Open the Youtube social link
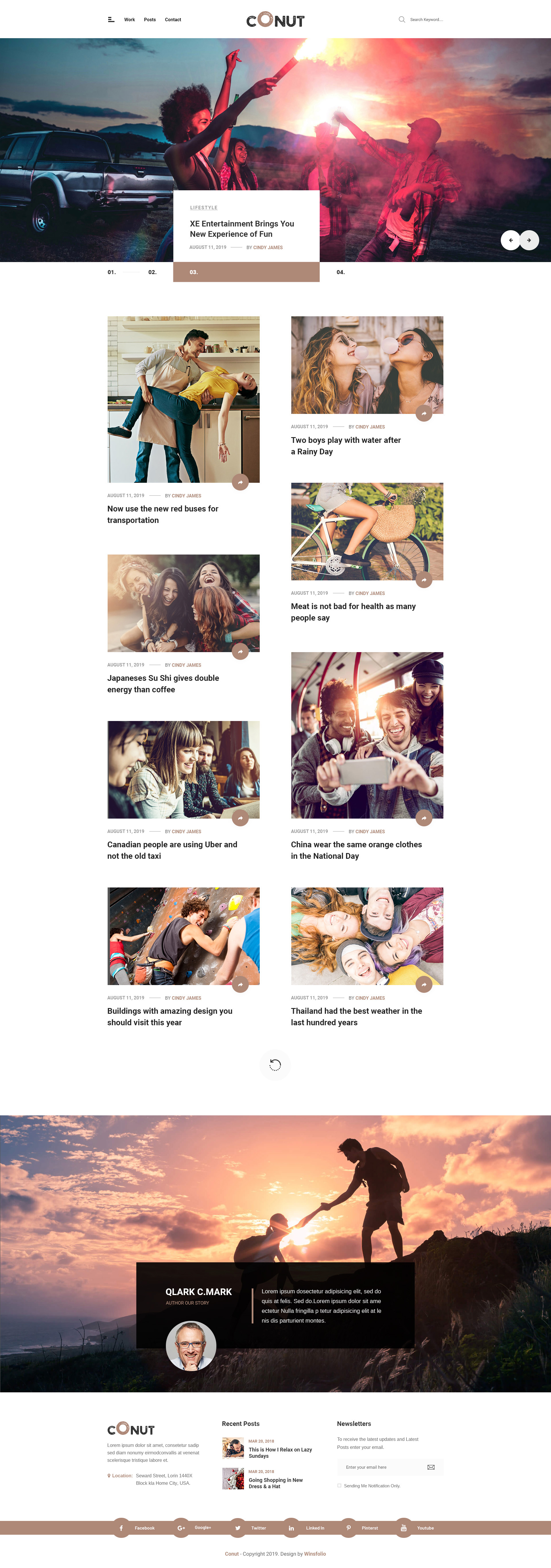 coord(425,1528)
